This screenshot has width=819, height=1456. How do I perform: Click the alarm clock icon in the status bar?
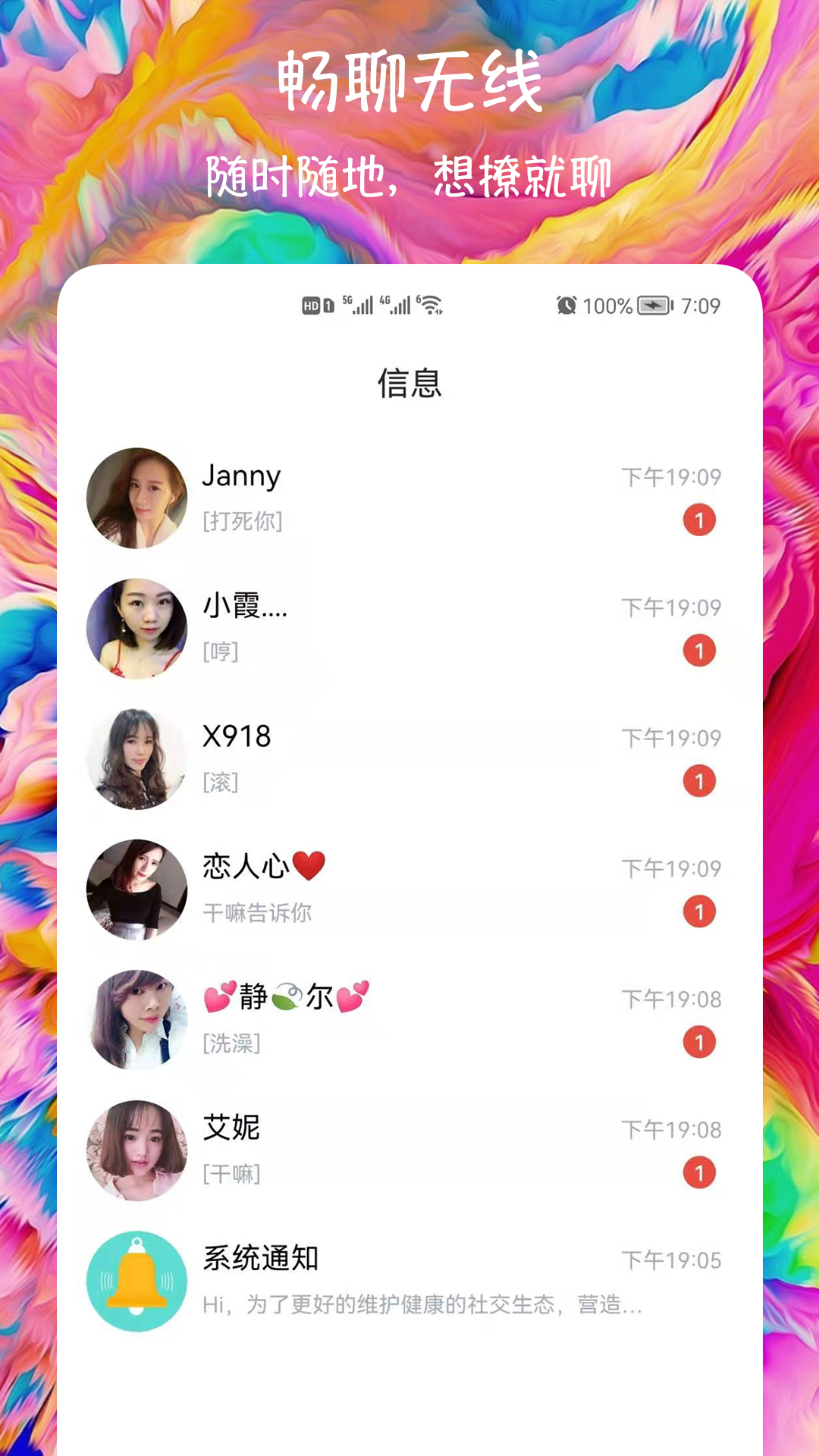(x=566, y=306)
